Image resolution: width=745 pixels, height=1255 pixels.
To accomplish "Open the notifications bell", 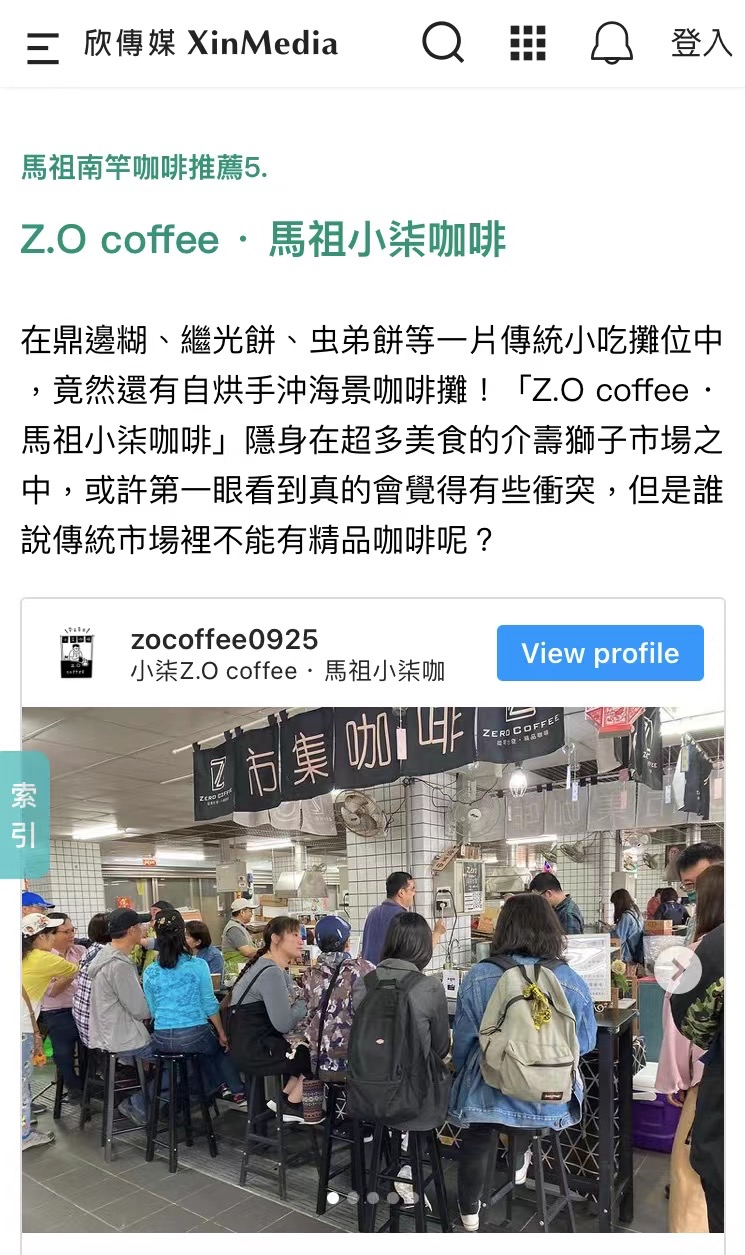I will (x=612, y=44).
